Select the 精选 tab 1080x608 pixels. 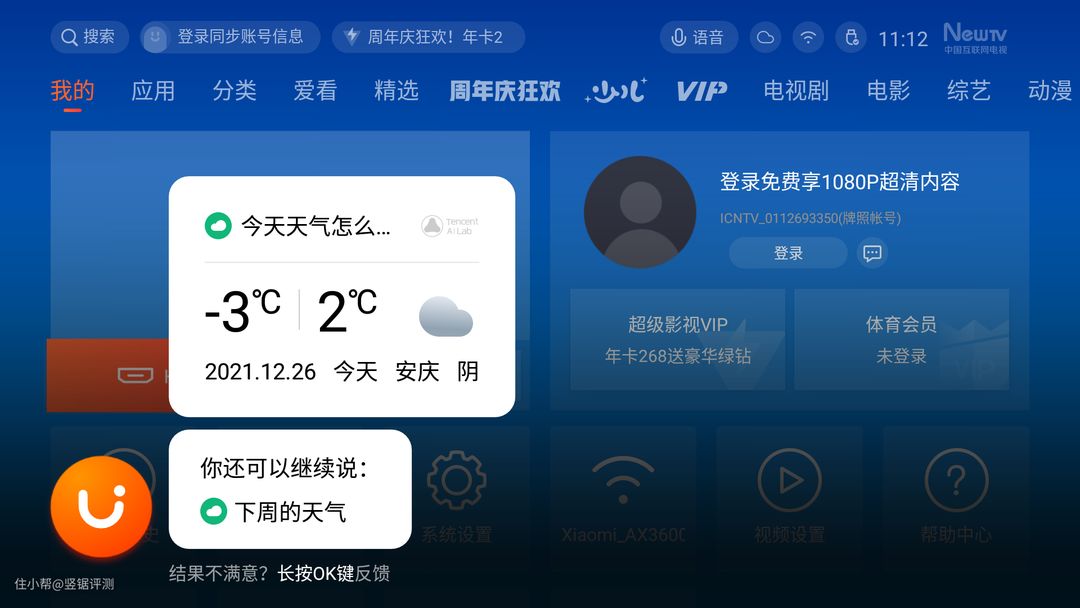pyautogui.click(x=396, y=91)
